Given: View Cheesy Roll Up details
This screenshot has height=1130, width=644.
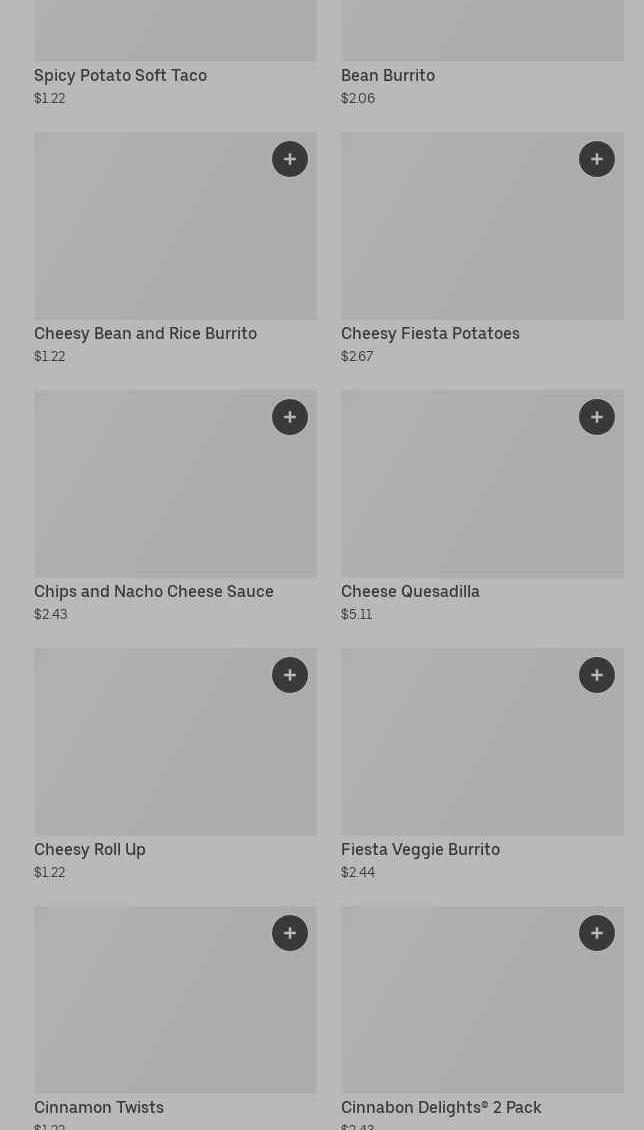Looking at the screenshot, I should (x=90, y=849).
